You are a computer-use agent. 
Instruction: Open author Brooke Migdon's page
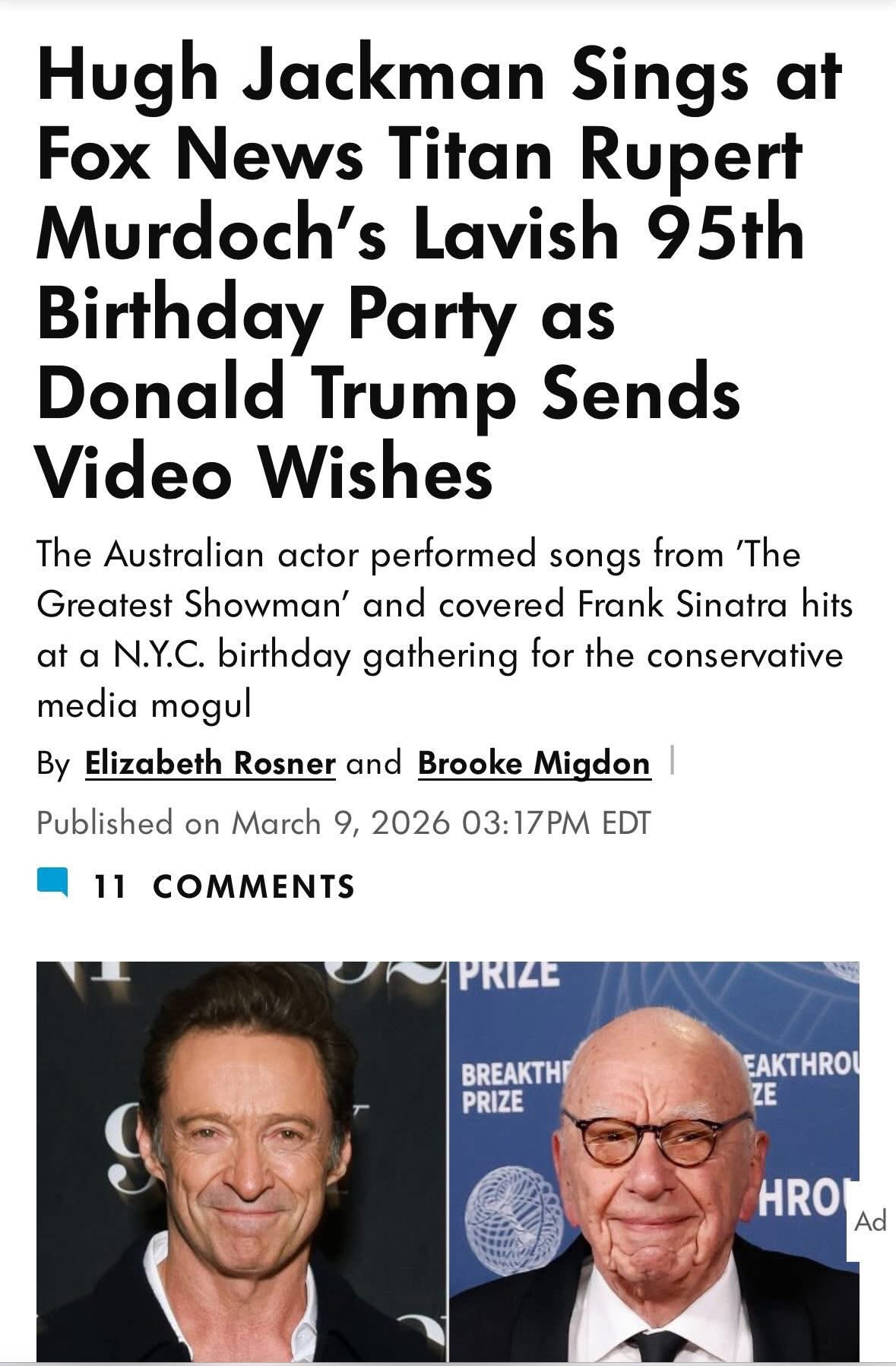pos(533,762)
